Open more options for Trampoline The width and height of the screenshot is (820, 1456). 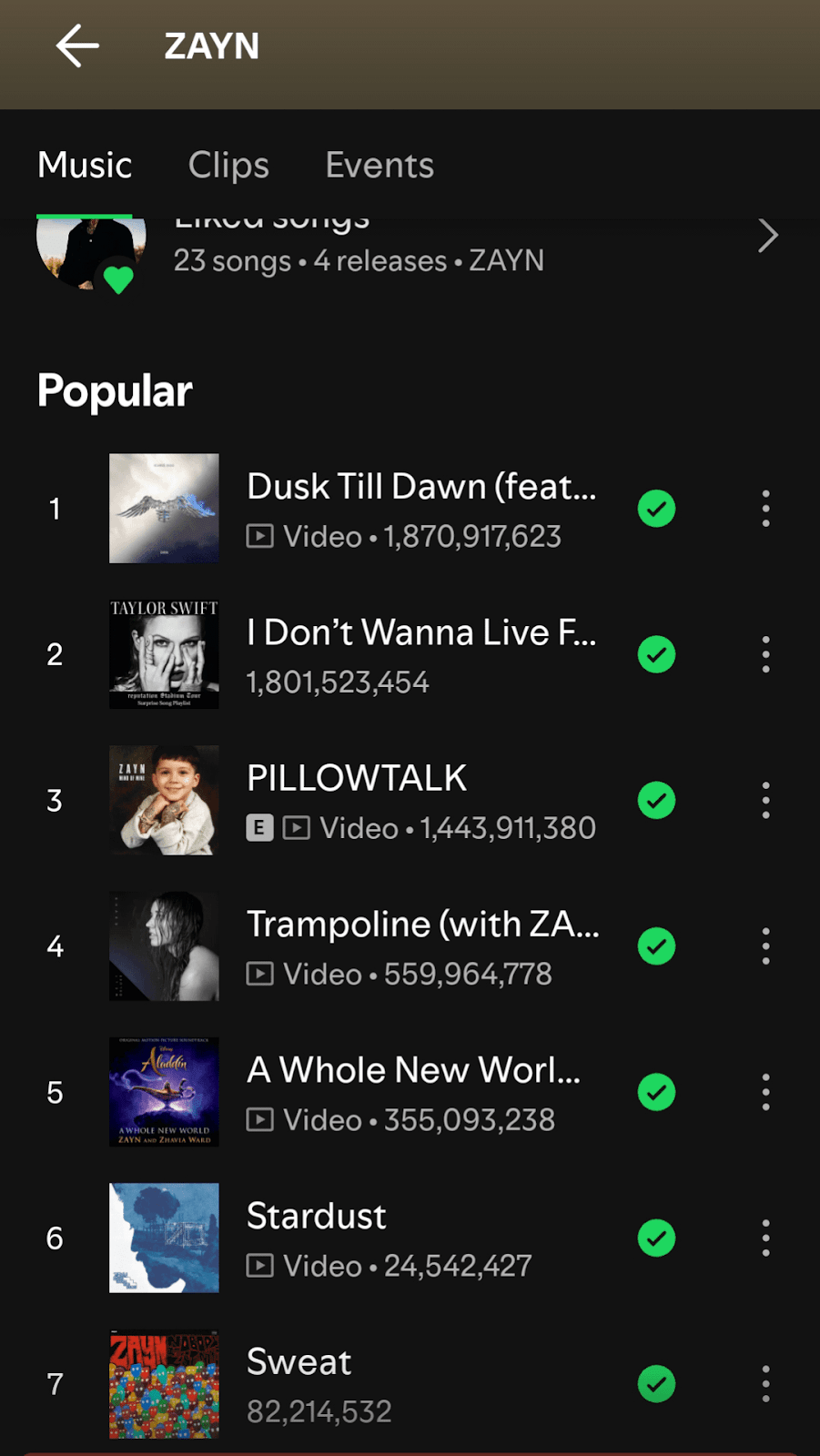click(766, 946)
